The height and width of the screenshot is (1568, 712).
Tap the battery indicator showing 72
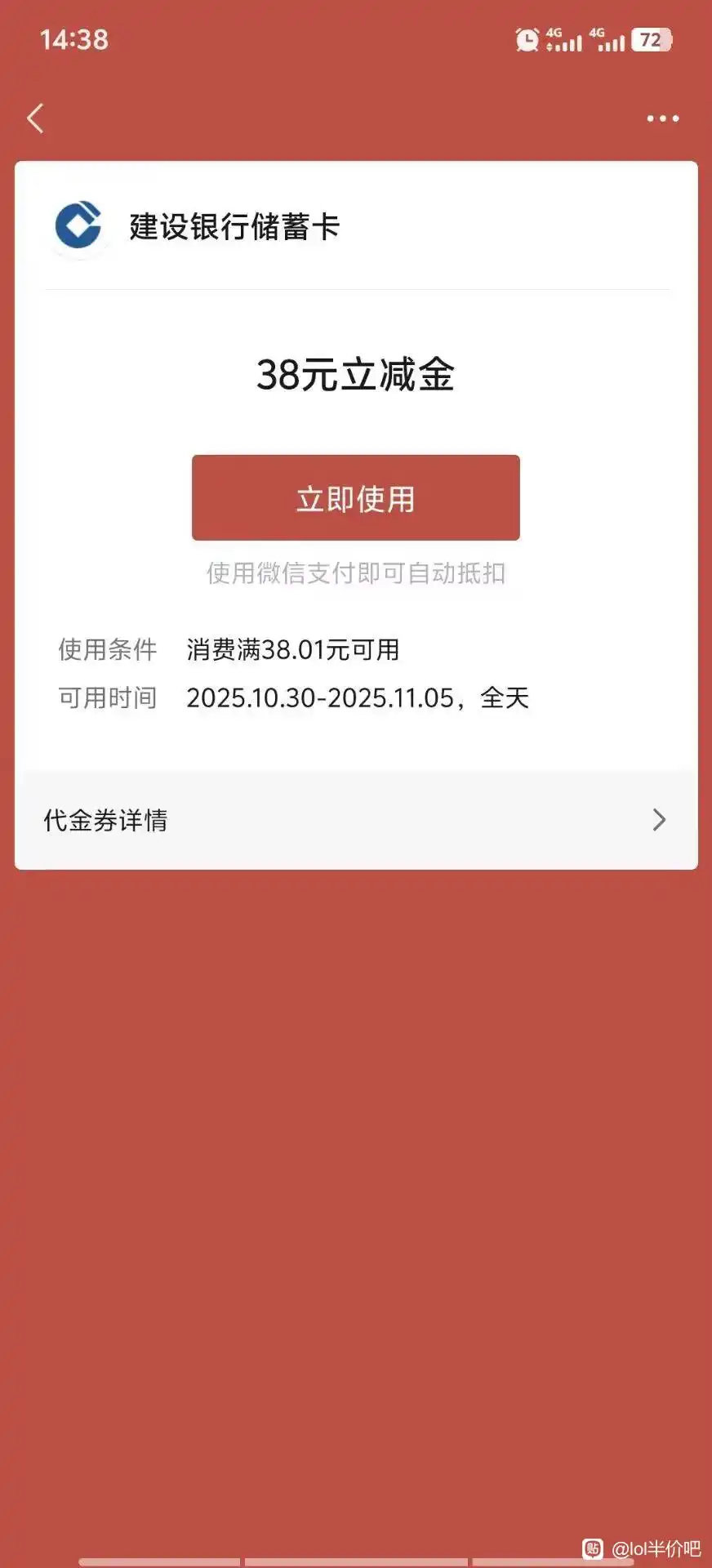pyautogui.click(x=649, y=39)
